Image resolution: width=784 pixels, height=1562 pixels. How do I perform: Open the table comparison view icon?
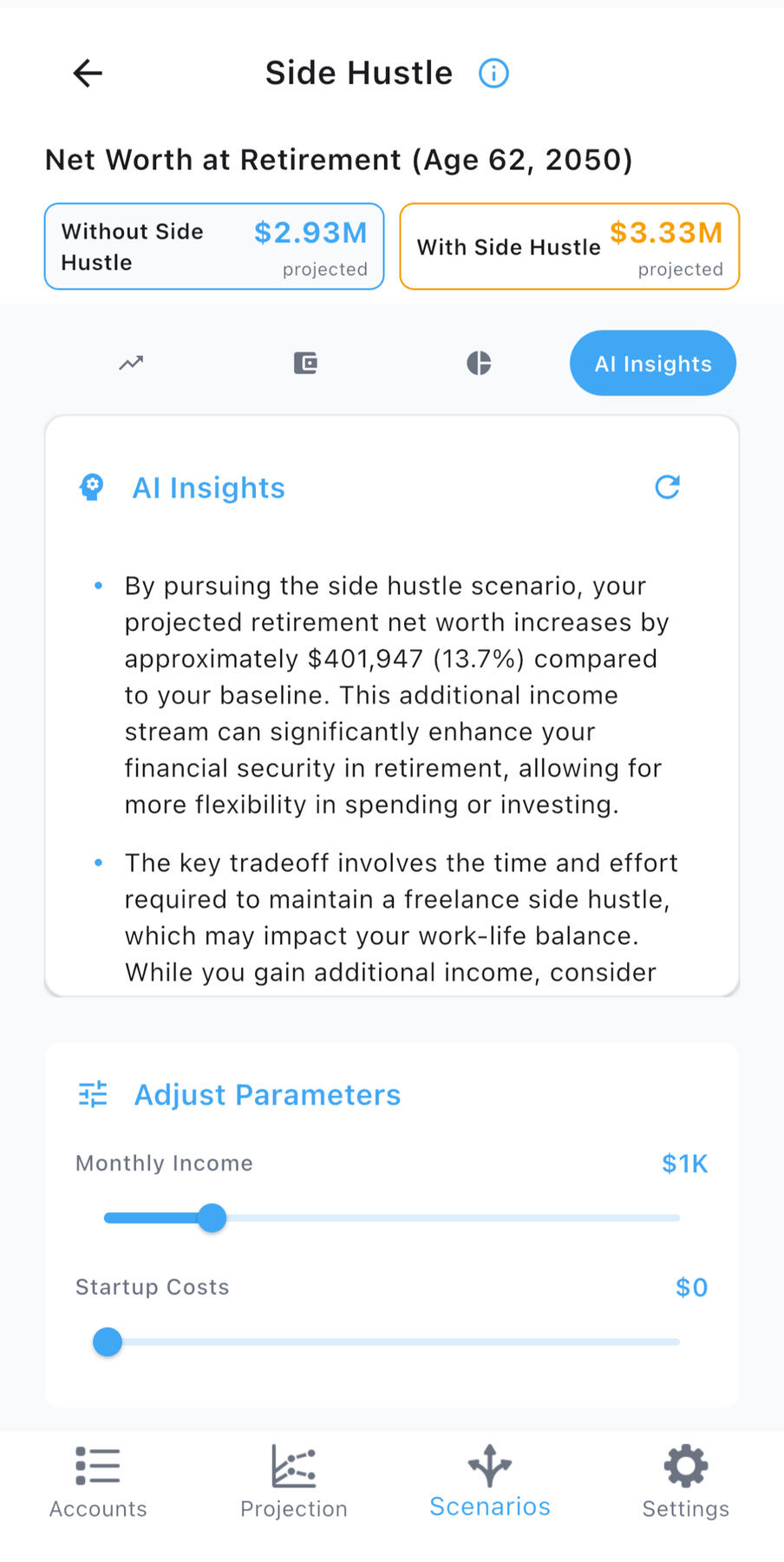[304, 364]
